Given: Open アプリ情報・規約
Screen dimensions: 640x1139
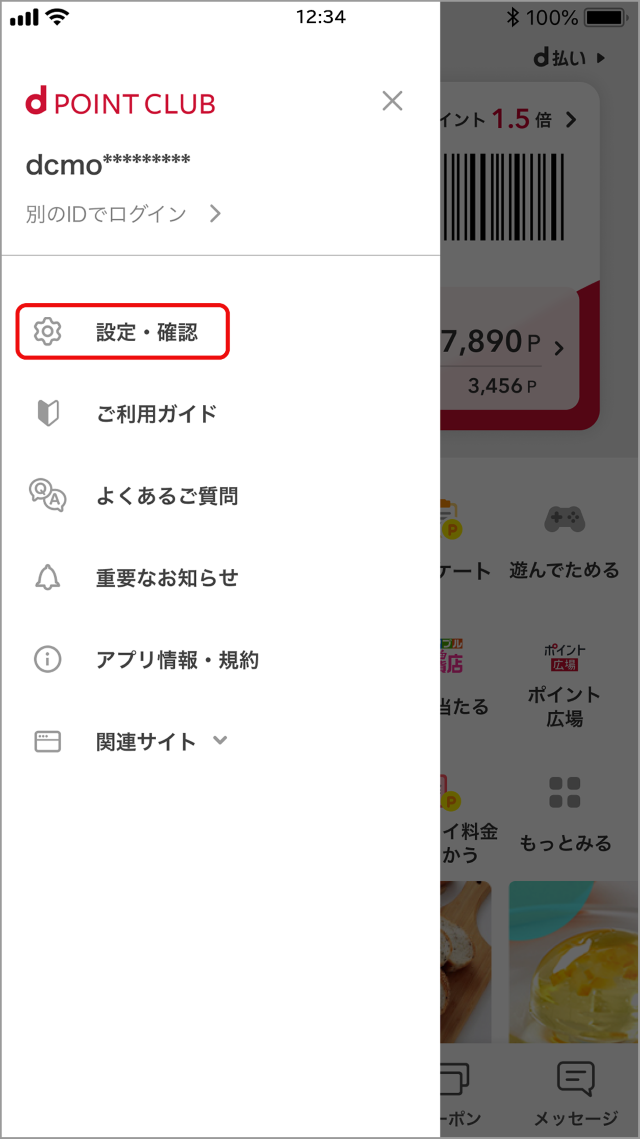Looking at the screenshot, I should tap(176, 660).
